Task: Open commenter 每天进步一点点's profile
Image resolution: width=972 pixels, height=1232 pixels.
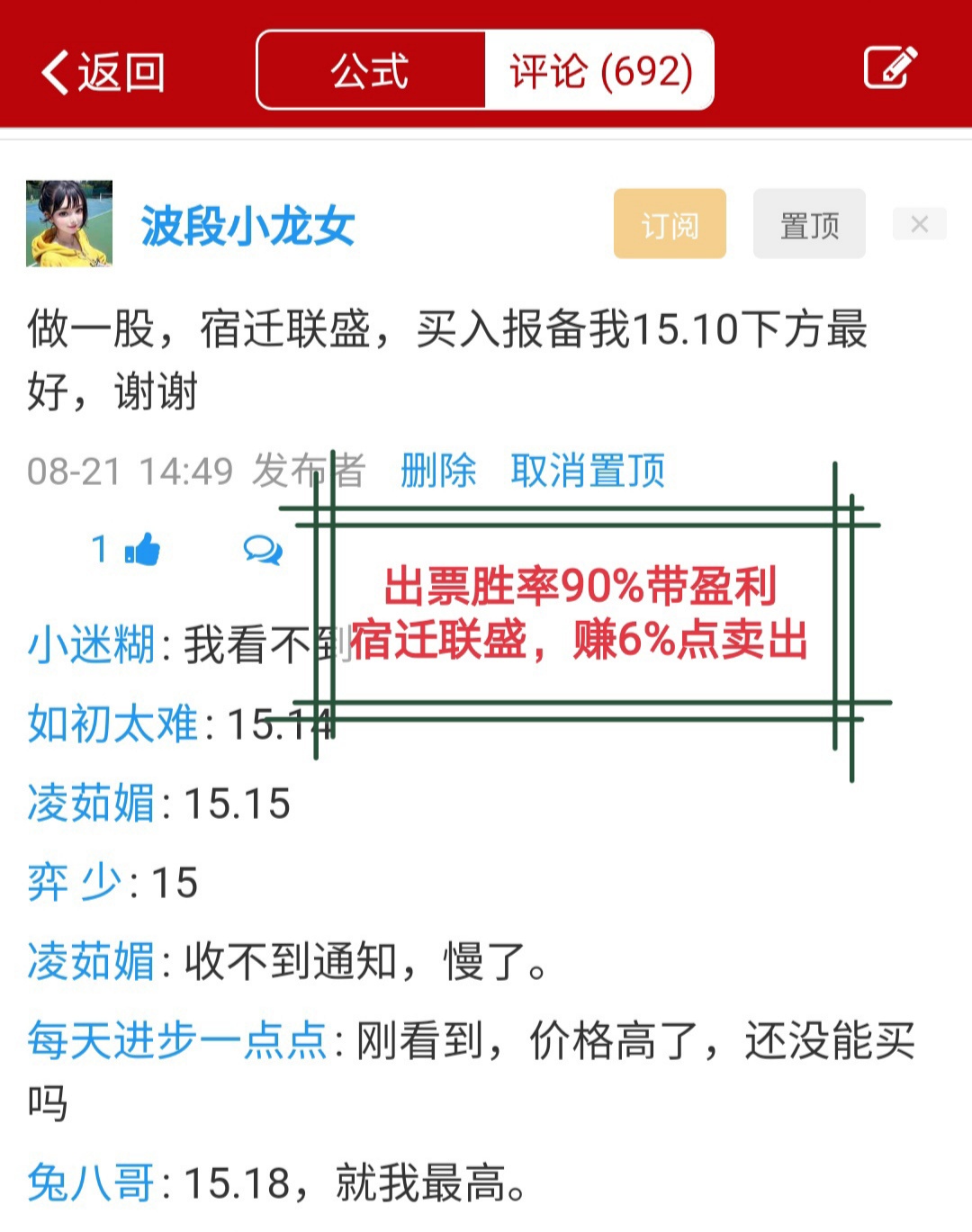Action: pyautogui.click(x=177, y=1040)
